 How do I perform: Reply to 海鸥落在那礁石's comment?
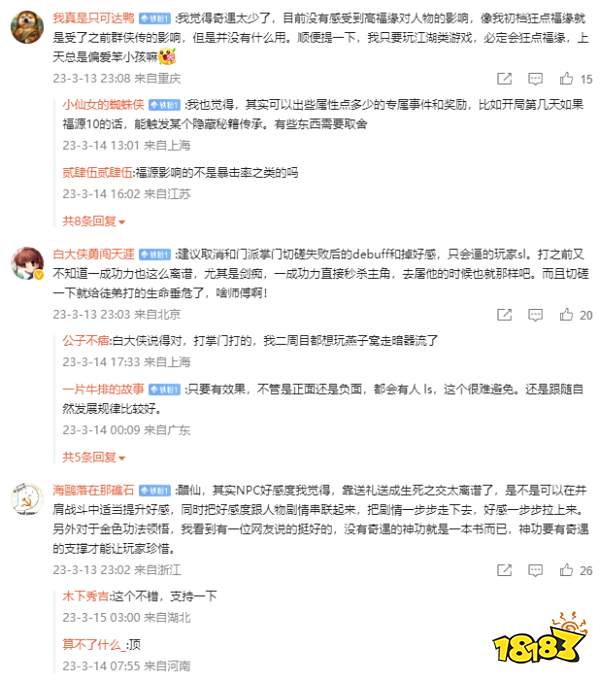coord(534,569)
